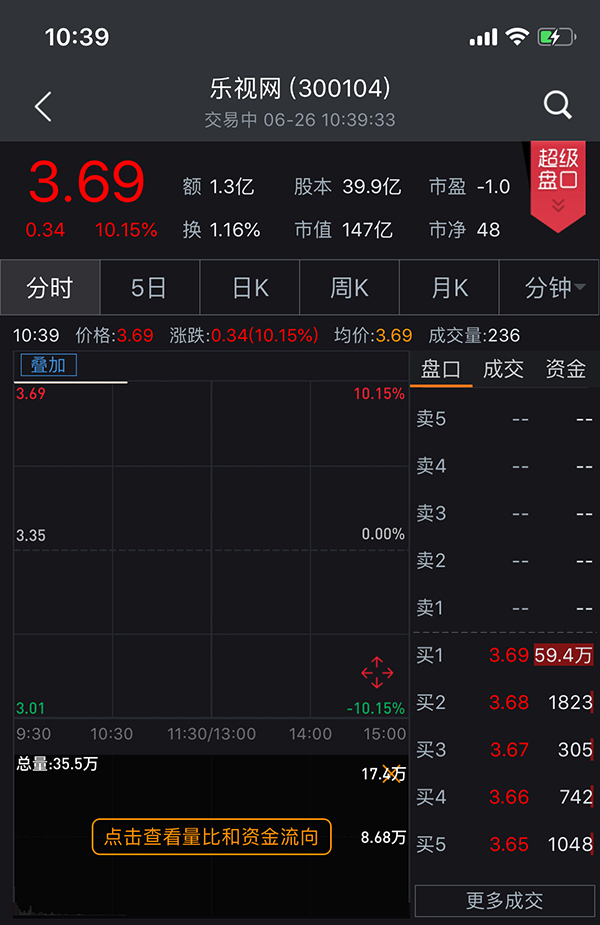This screenshot has height=925, width=600.
Task: Show the 日K chart
Action: [x=250, y=288]
